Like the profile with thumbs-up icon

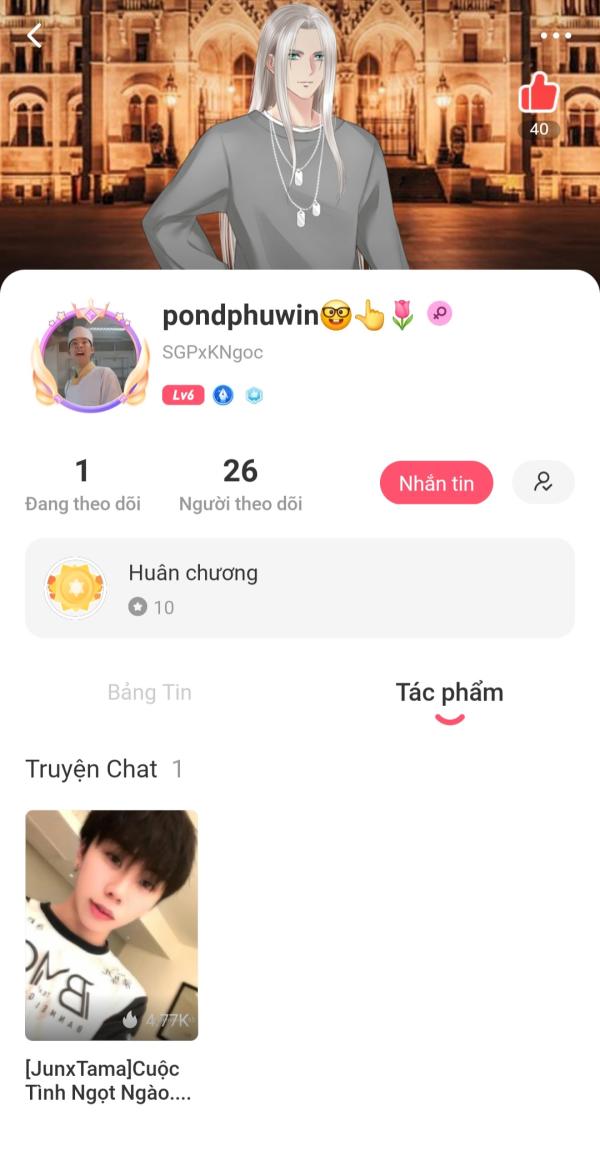(x=538, y=93)
